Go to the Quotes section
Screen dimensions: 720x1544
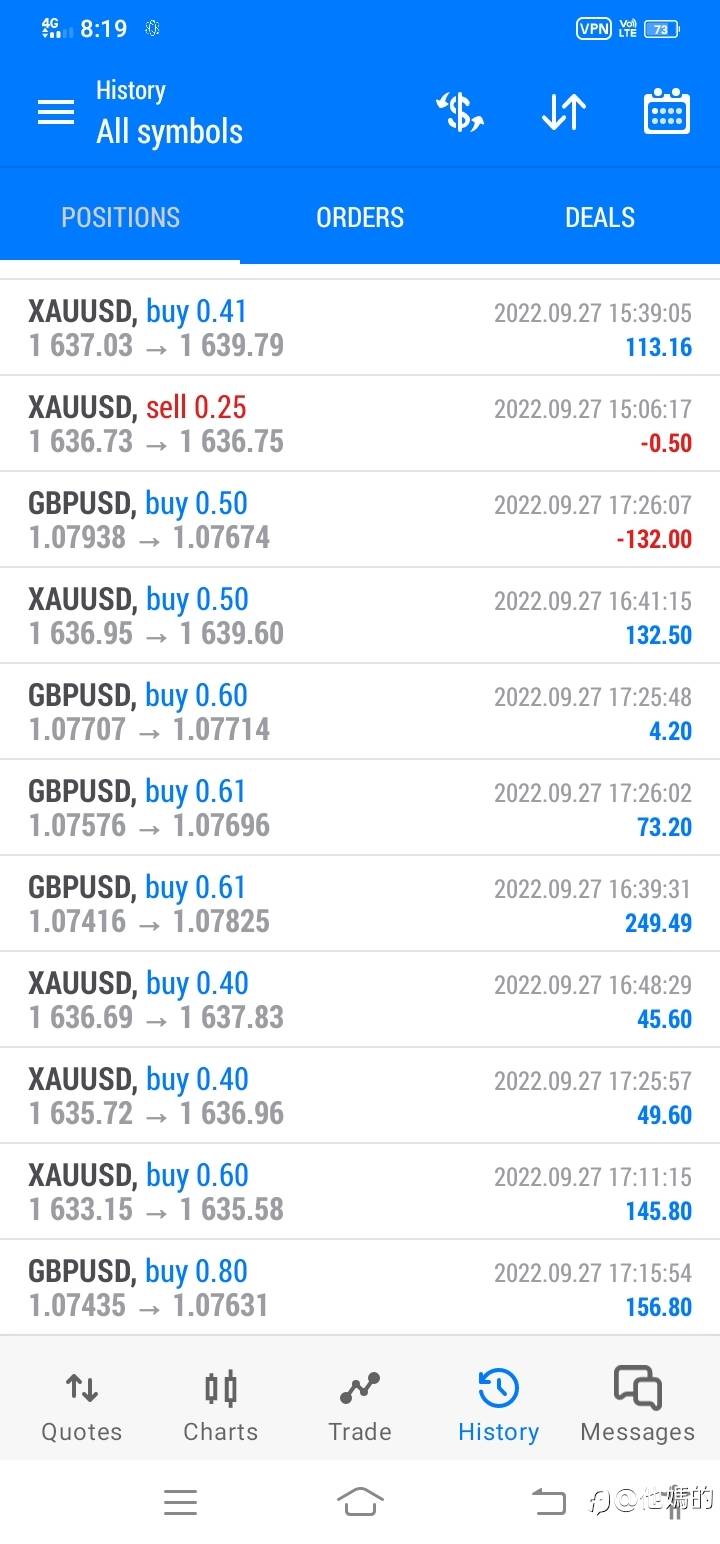[x=82, y=1404]
